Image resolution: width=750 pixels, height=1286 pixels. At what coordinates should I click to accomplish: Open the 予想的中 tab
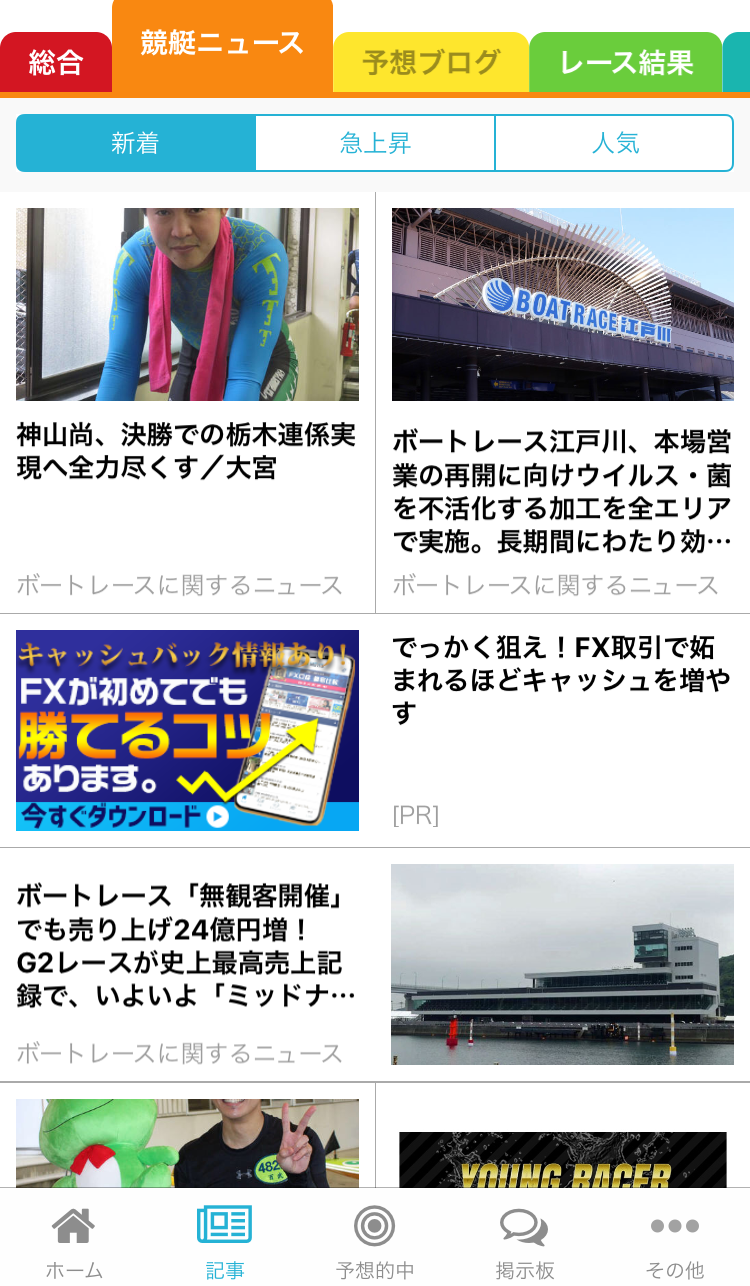375,1242
